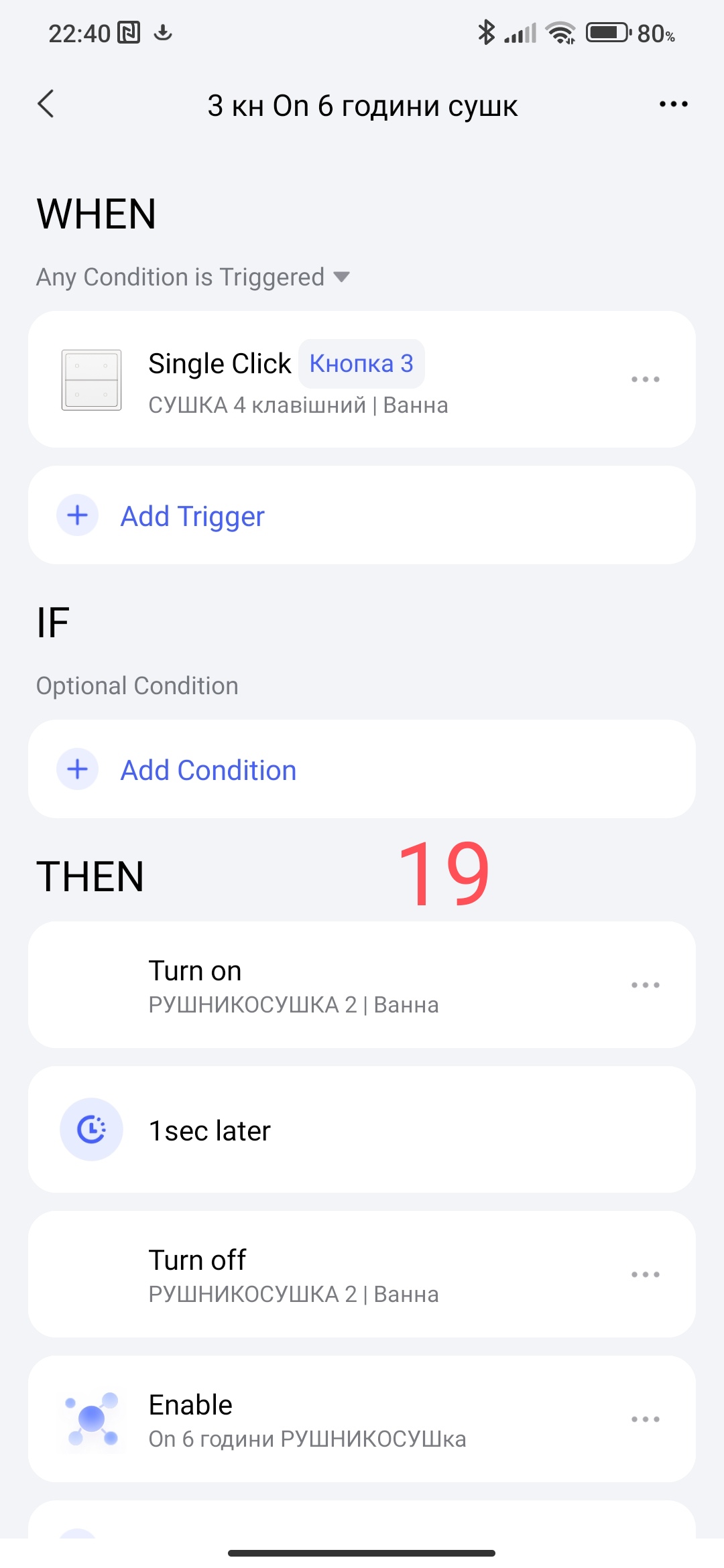724x1568 pixels.
Task: Open options for the Single Click trigger
Action: coord(645,379)
